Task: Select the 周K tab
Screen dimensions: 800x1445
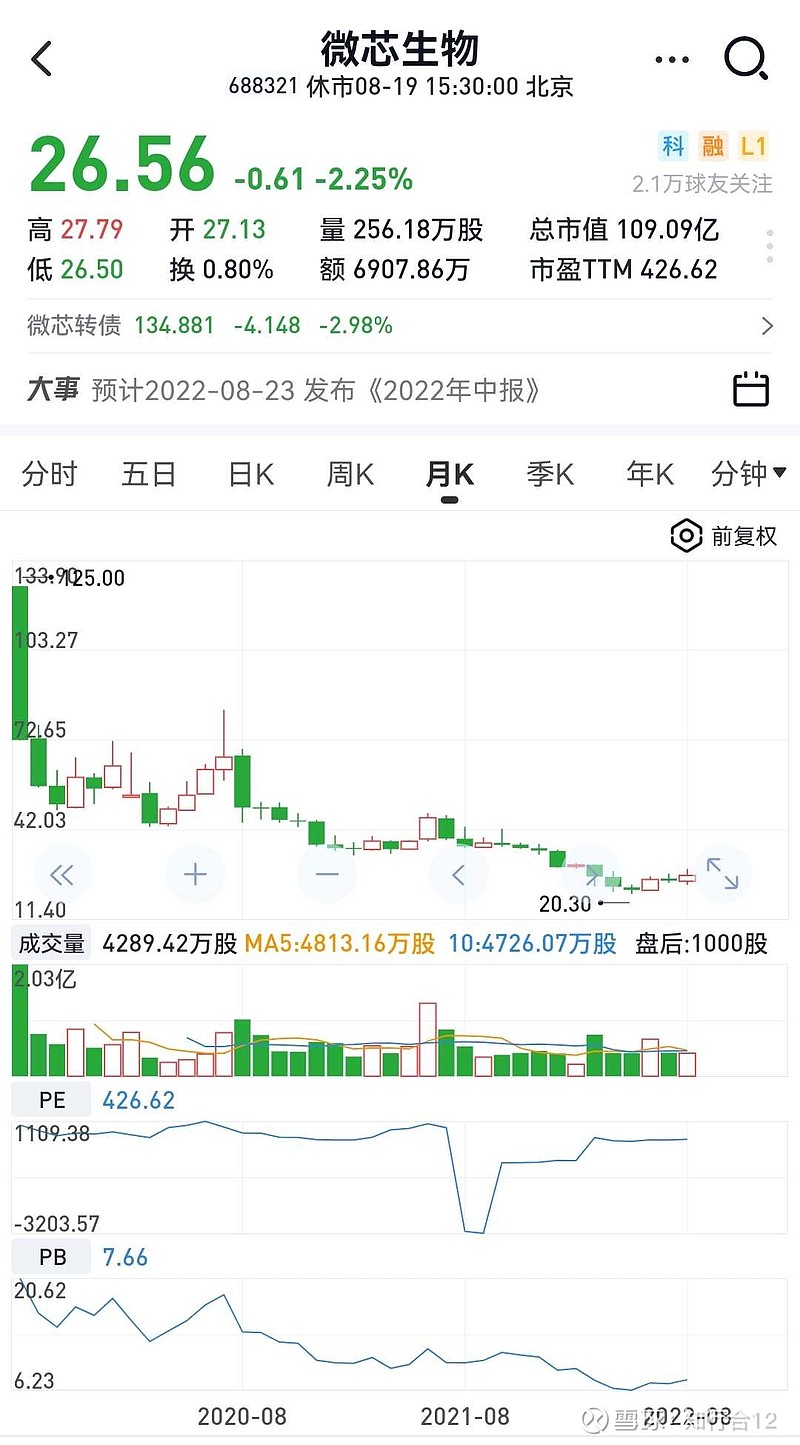Action: (x=350, y=474)
